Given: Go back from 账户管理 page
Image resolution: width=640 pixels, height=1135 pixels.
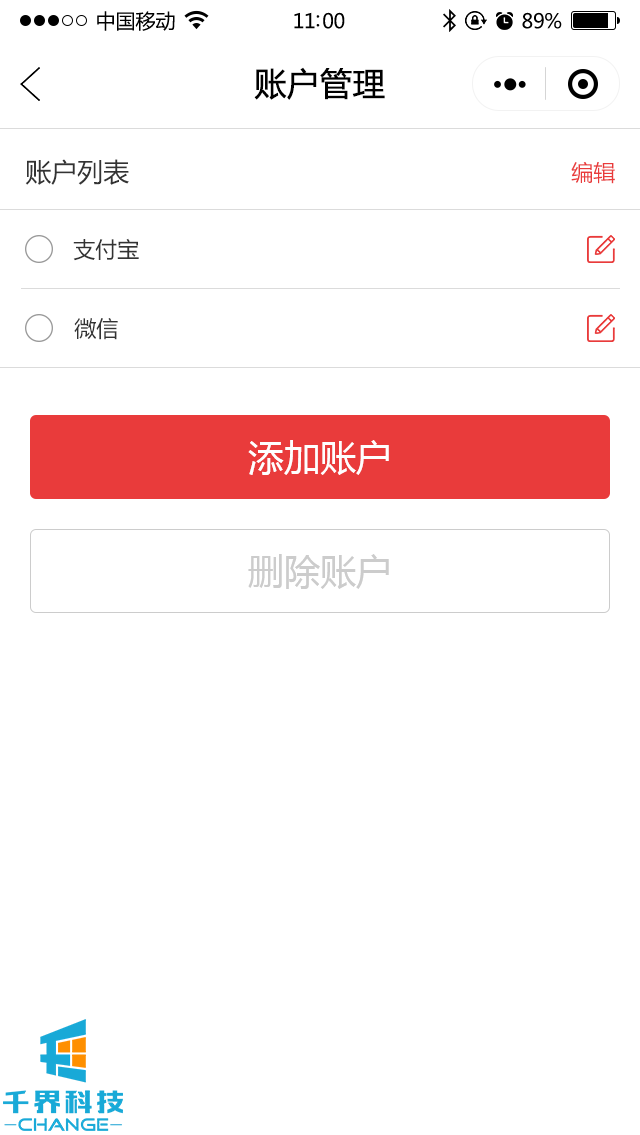Looking at the screenshot, I should pyautogui.click(x=31, y=84).
